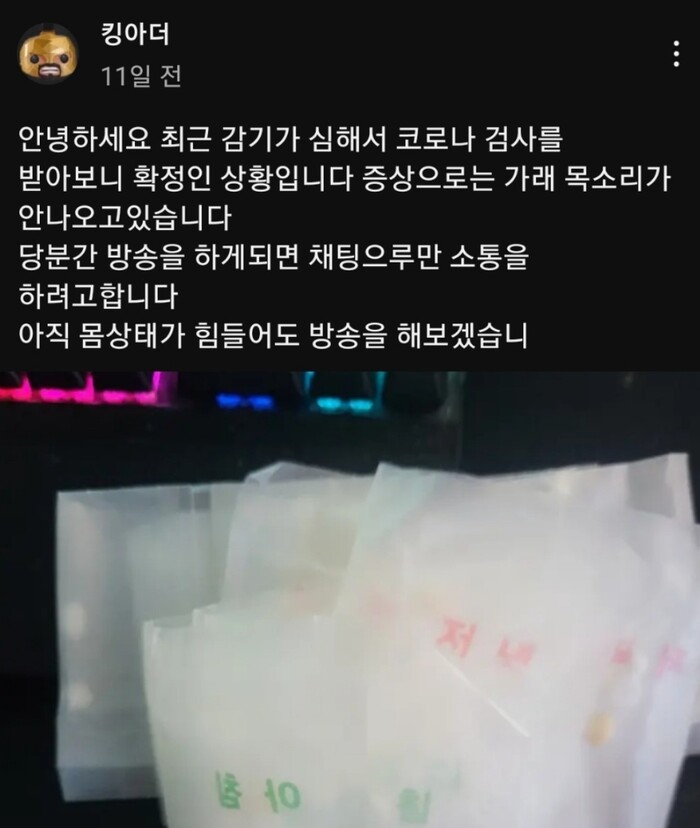This screenshot has width=700, height=828.
Task: Tap the channel name 킹아더
Action: tap(135, 35)
